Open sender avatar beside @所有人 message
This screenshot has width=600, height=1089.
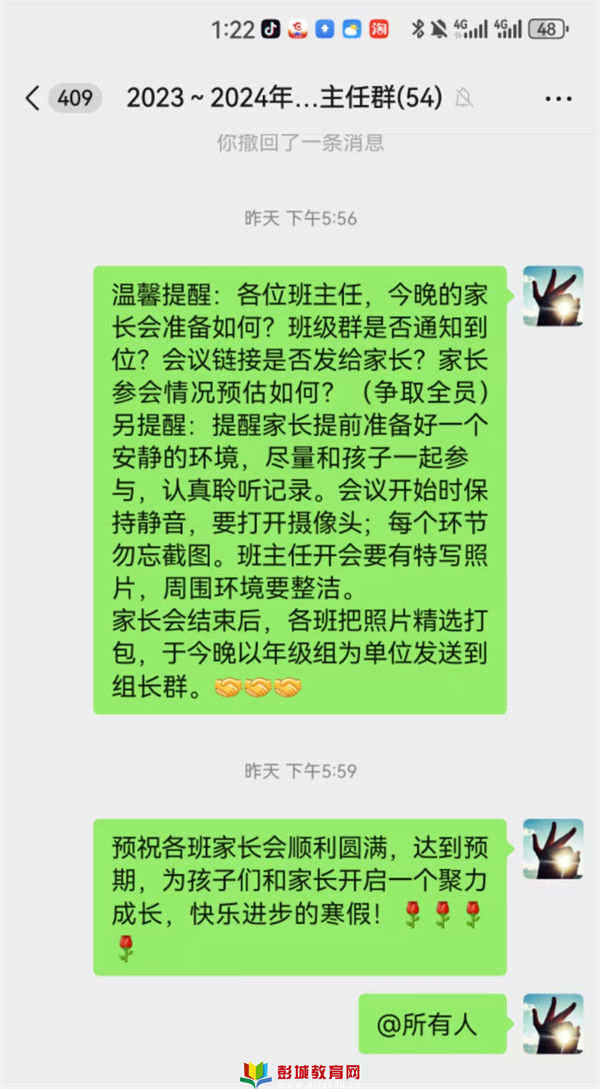point(553,1023)
